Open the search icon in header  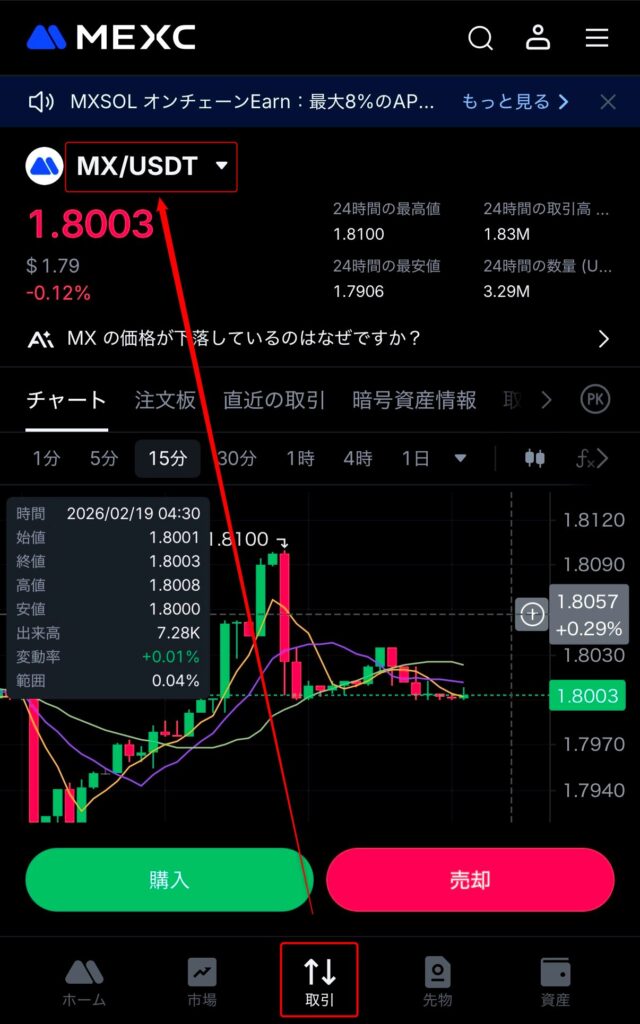[481, 39]
